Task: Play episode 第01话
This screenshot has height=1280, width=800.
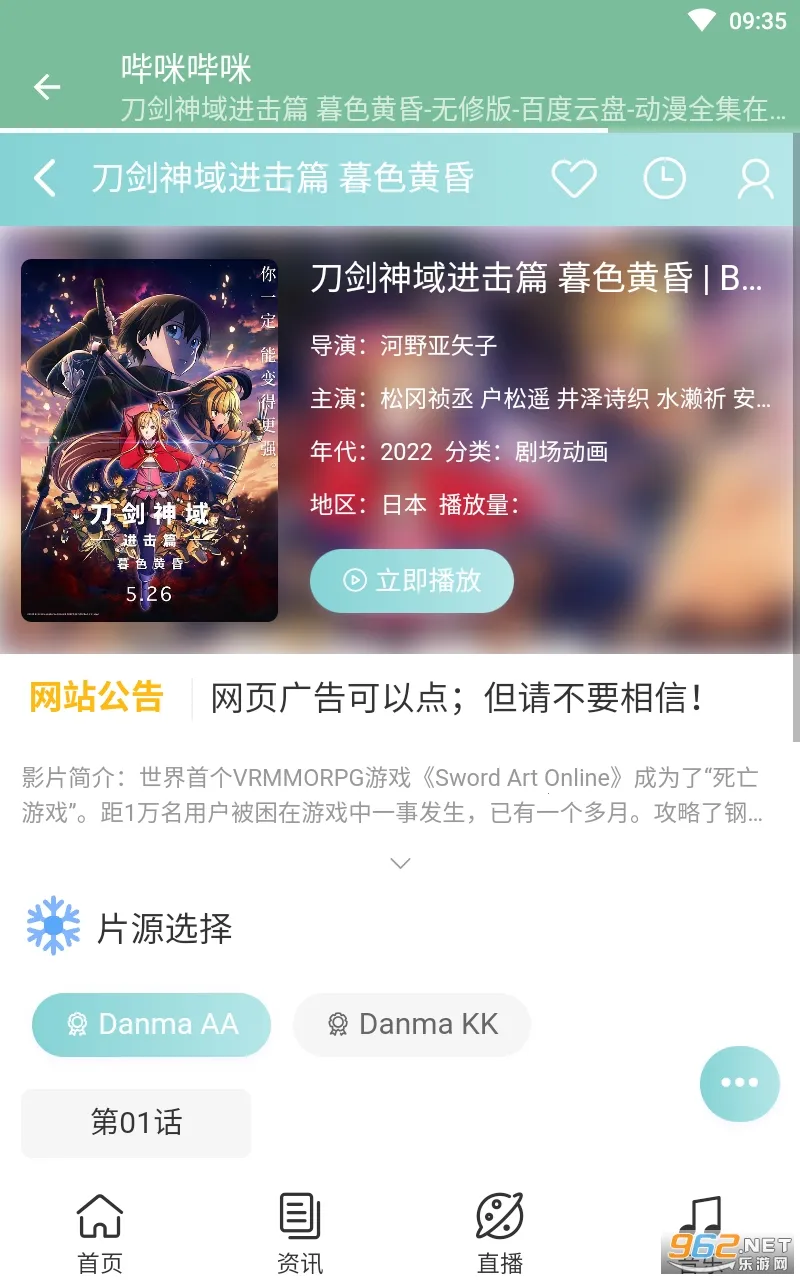Action: coord(136,1123)
